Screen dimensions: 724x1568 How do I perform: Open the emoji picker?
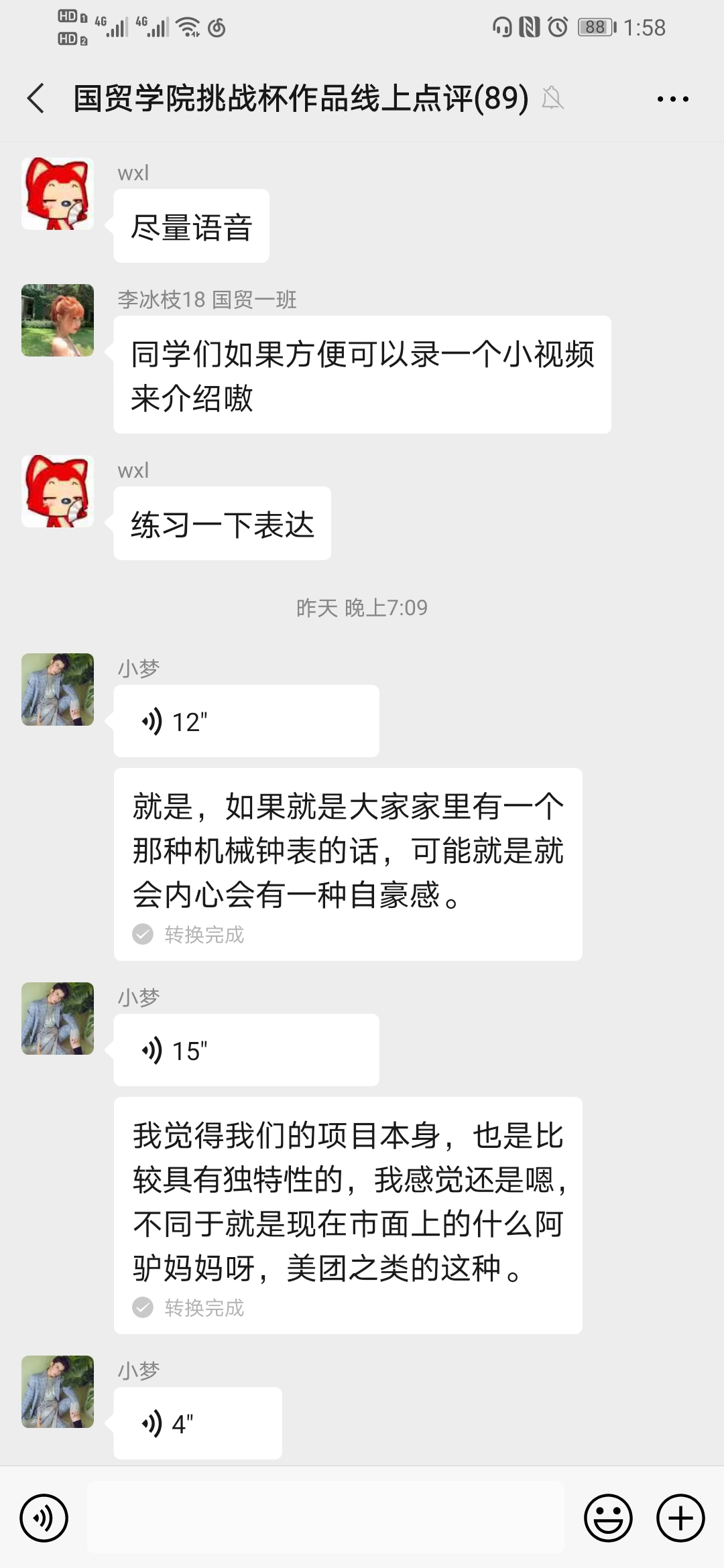tap(608, 1518)
